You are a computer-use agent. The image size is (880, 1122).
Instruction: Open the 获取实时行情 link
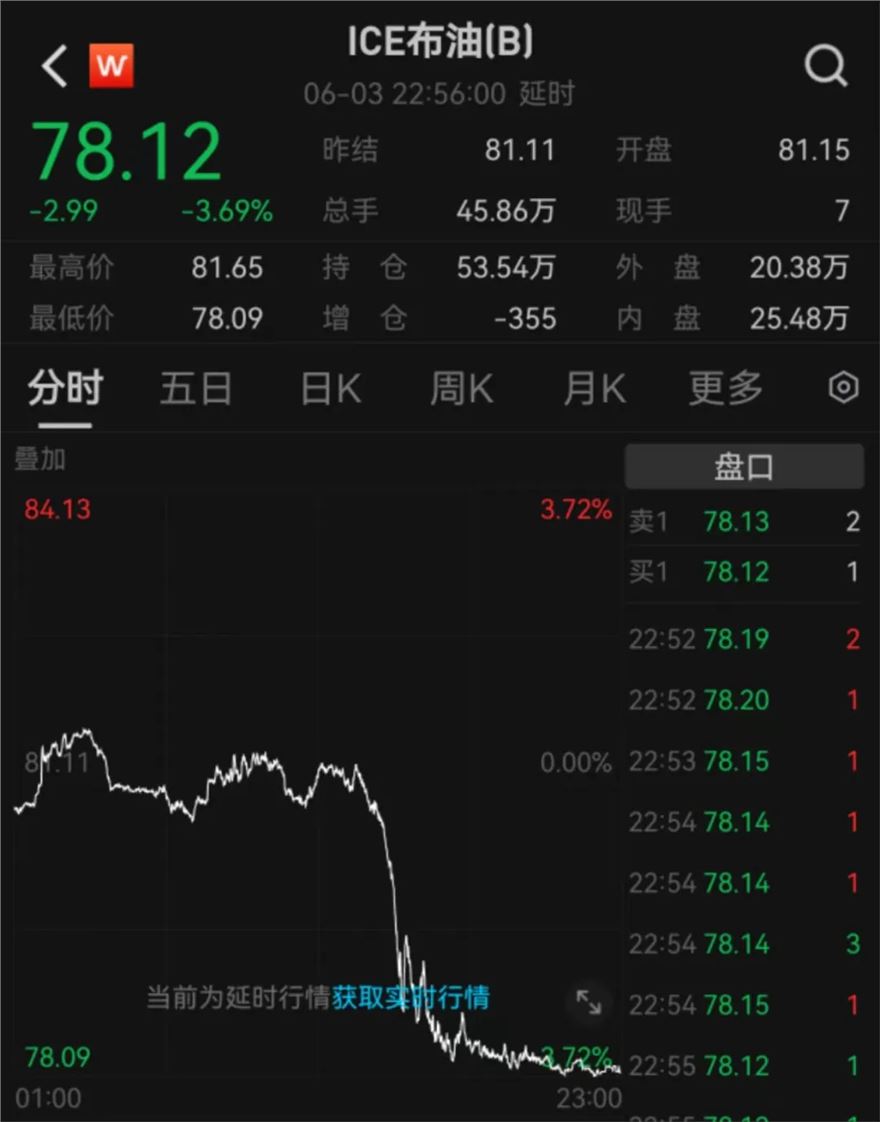point(411,997)
